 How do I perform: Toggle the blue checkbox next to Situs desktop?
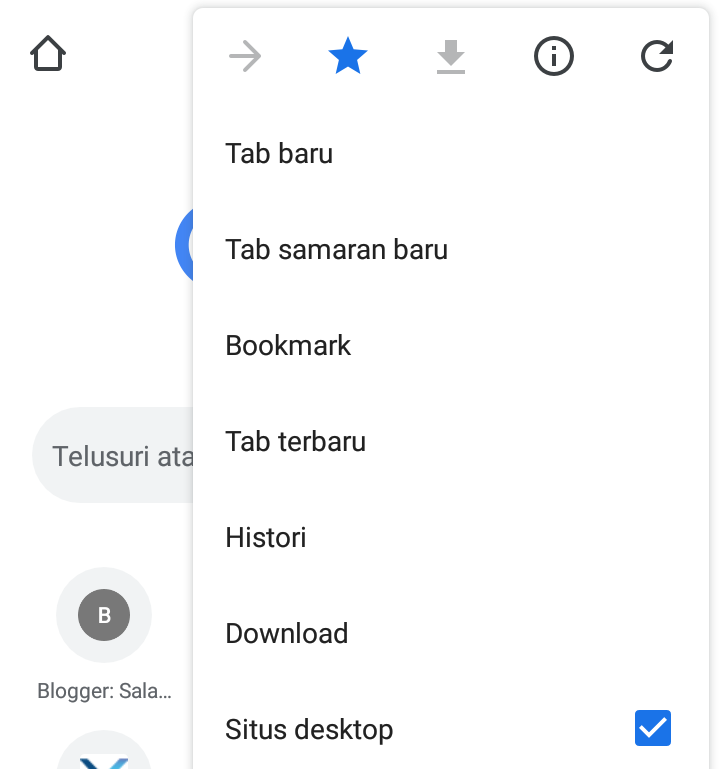point(652,728)
